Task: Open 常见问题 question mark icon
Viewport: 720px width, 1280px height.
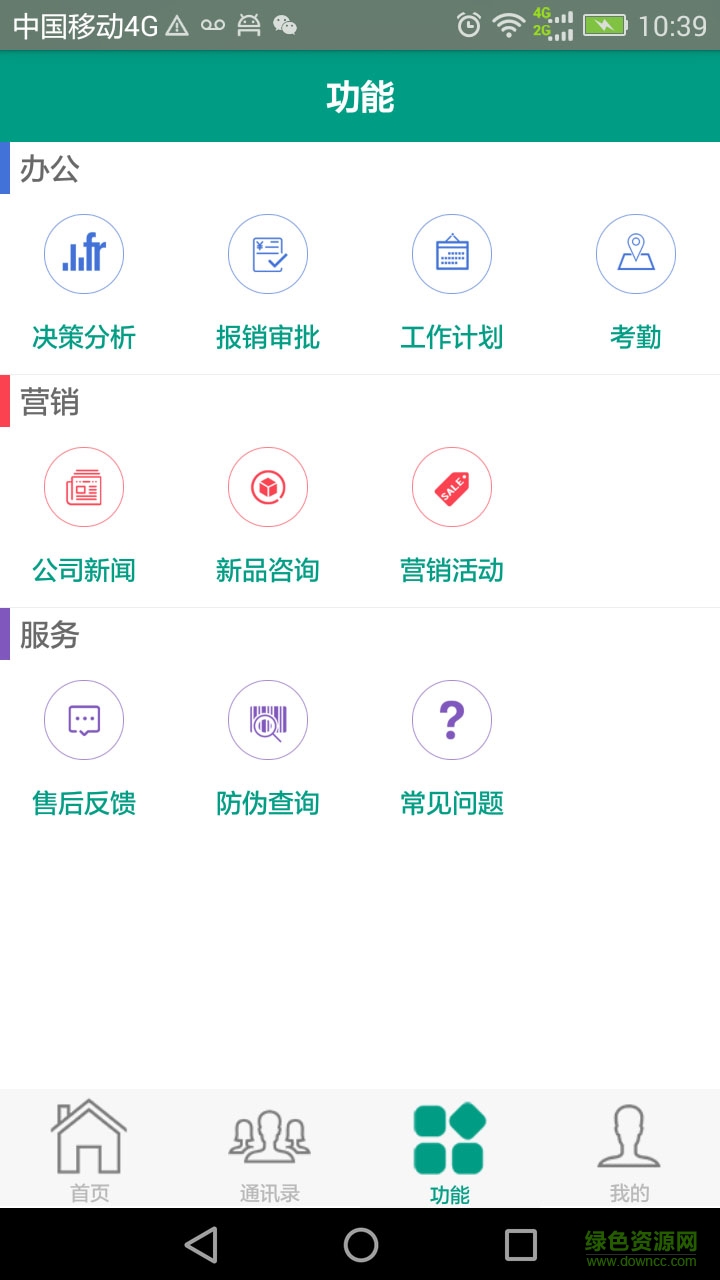Action: click(452, 720)
